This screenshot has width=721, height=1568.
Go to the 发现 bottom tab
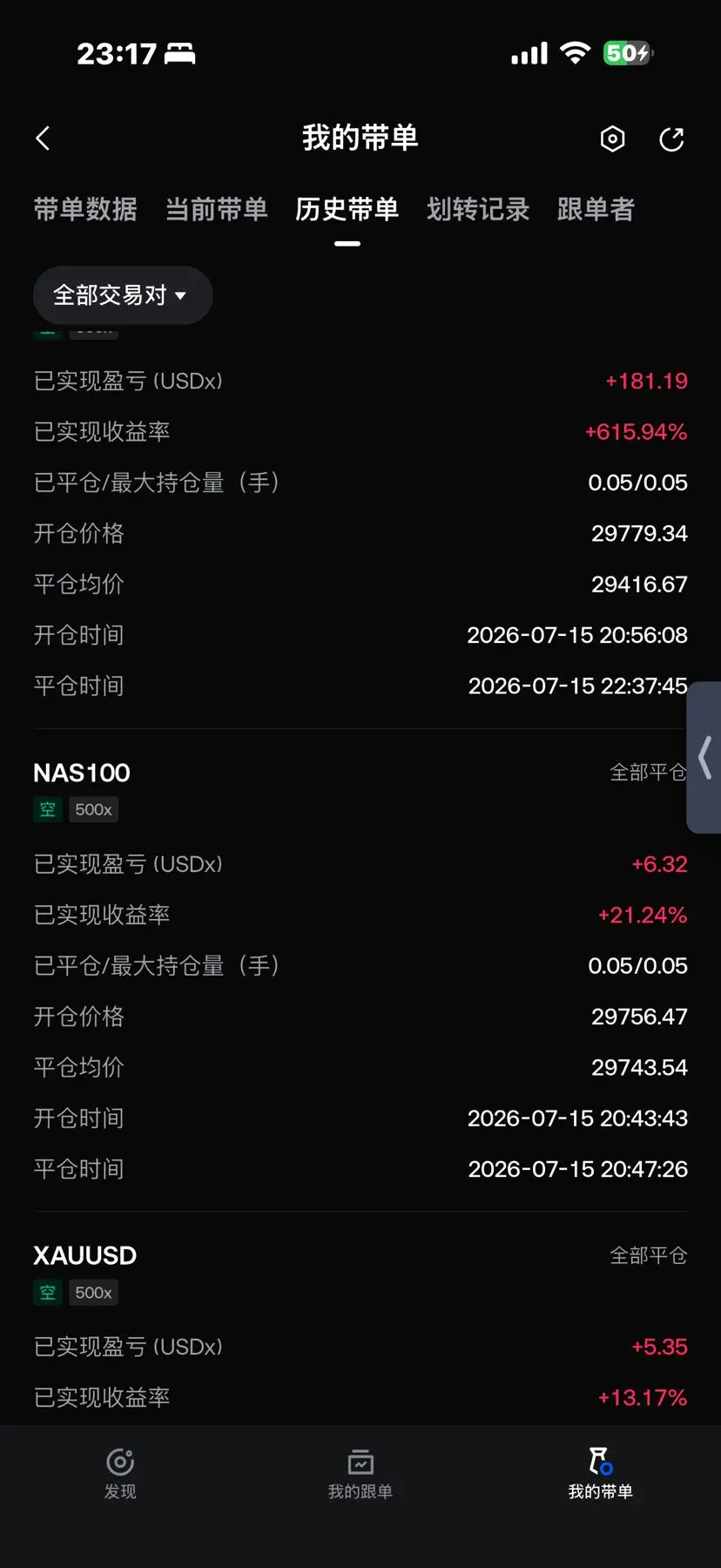coord(120,1474)
